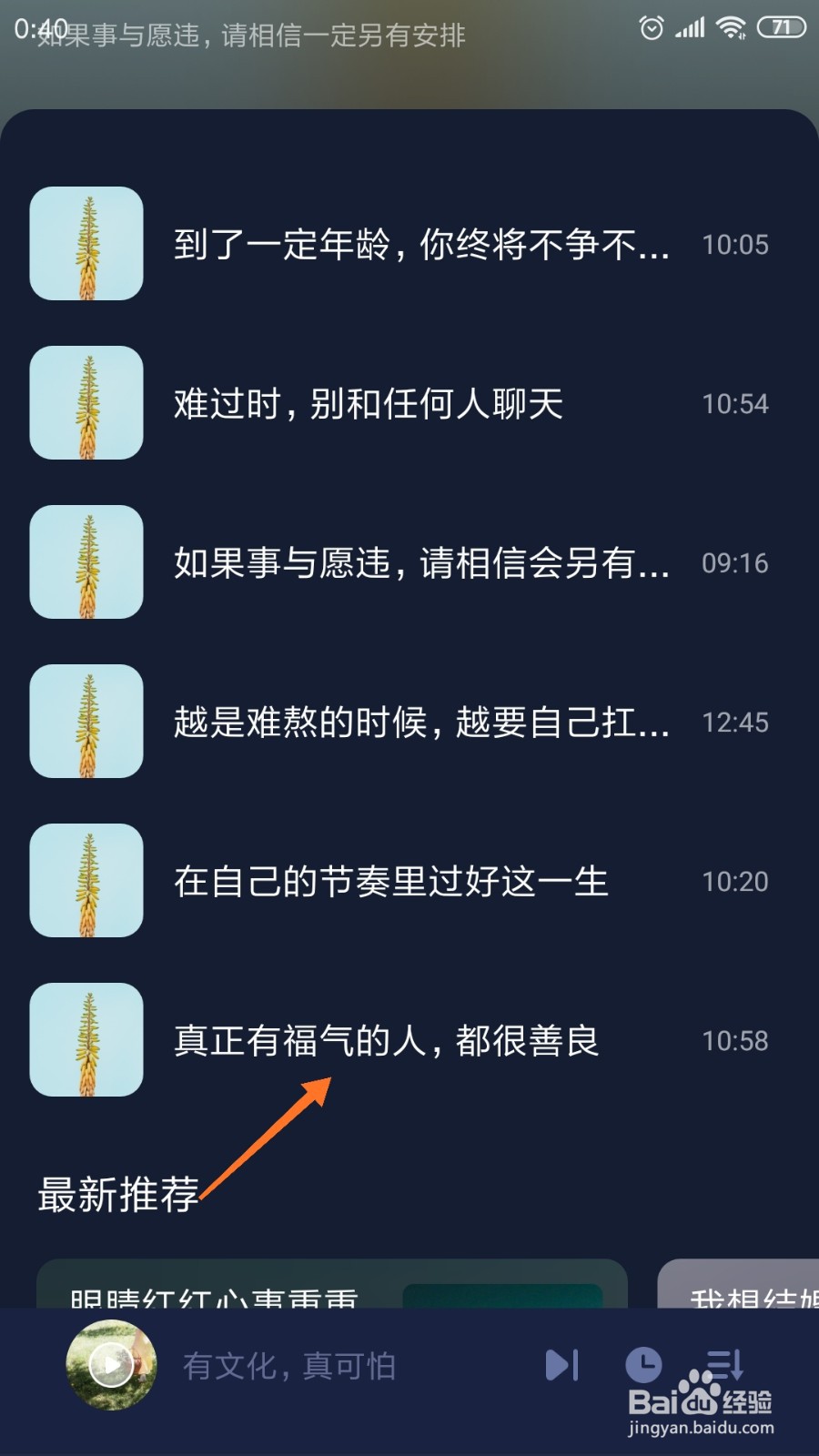
Task: Open now playing 有文化，真可怕
Action: (x=289, y=1366)
